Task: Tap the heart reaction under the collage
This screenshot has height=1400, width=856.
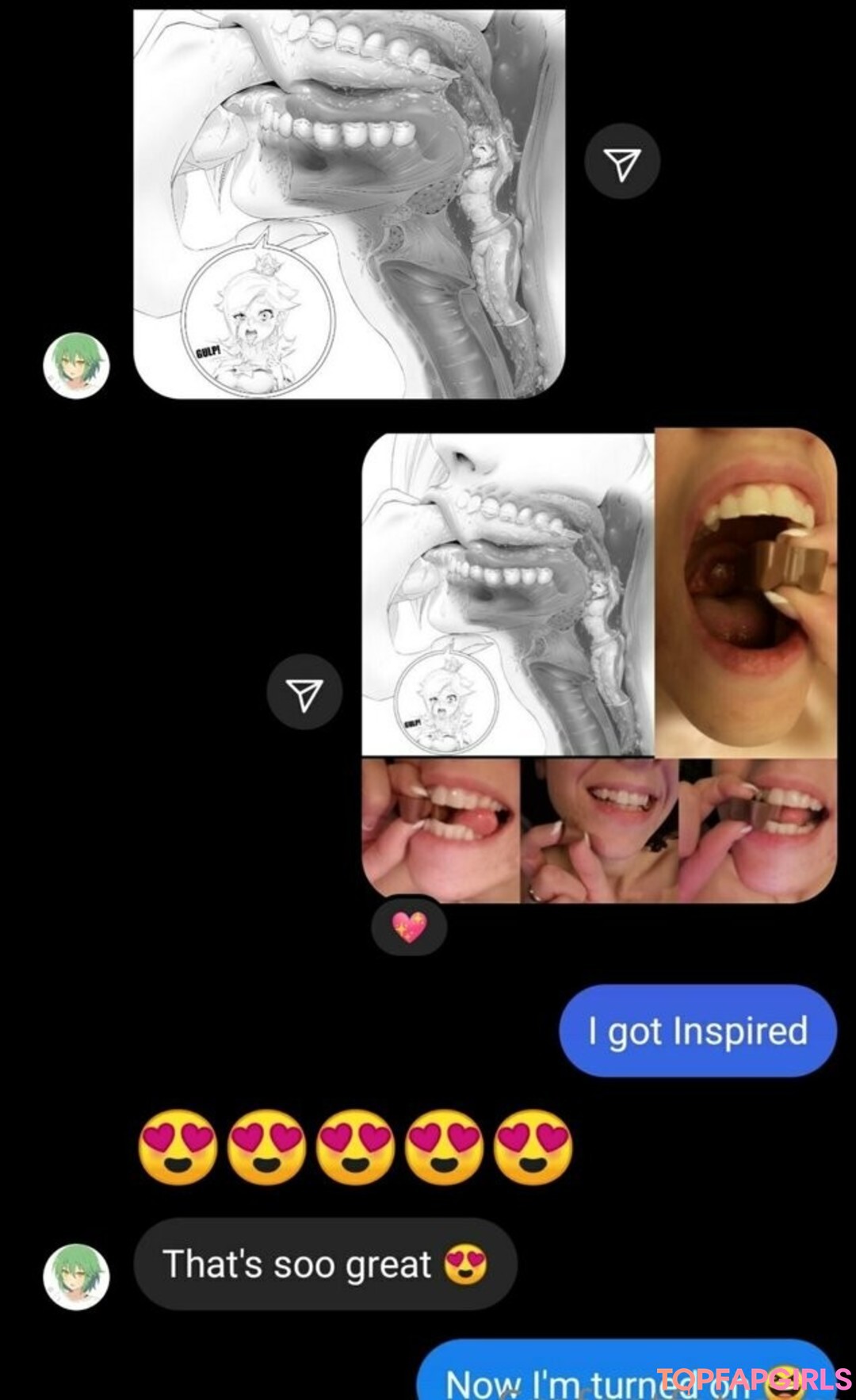Action: pos(409,926)
